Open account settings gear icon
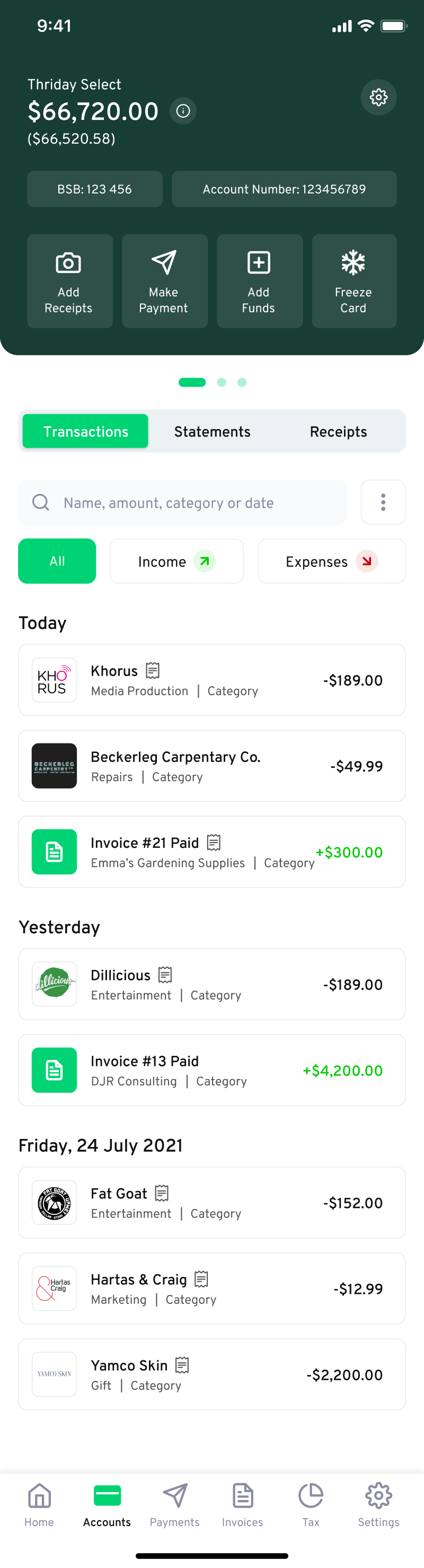This screenshot has width=424, height=1568. click(x=378, y=98)
